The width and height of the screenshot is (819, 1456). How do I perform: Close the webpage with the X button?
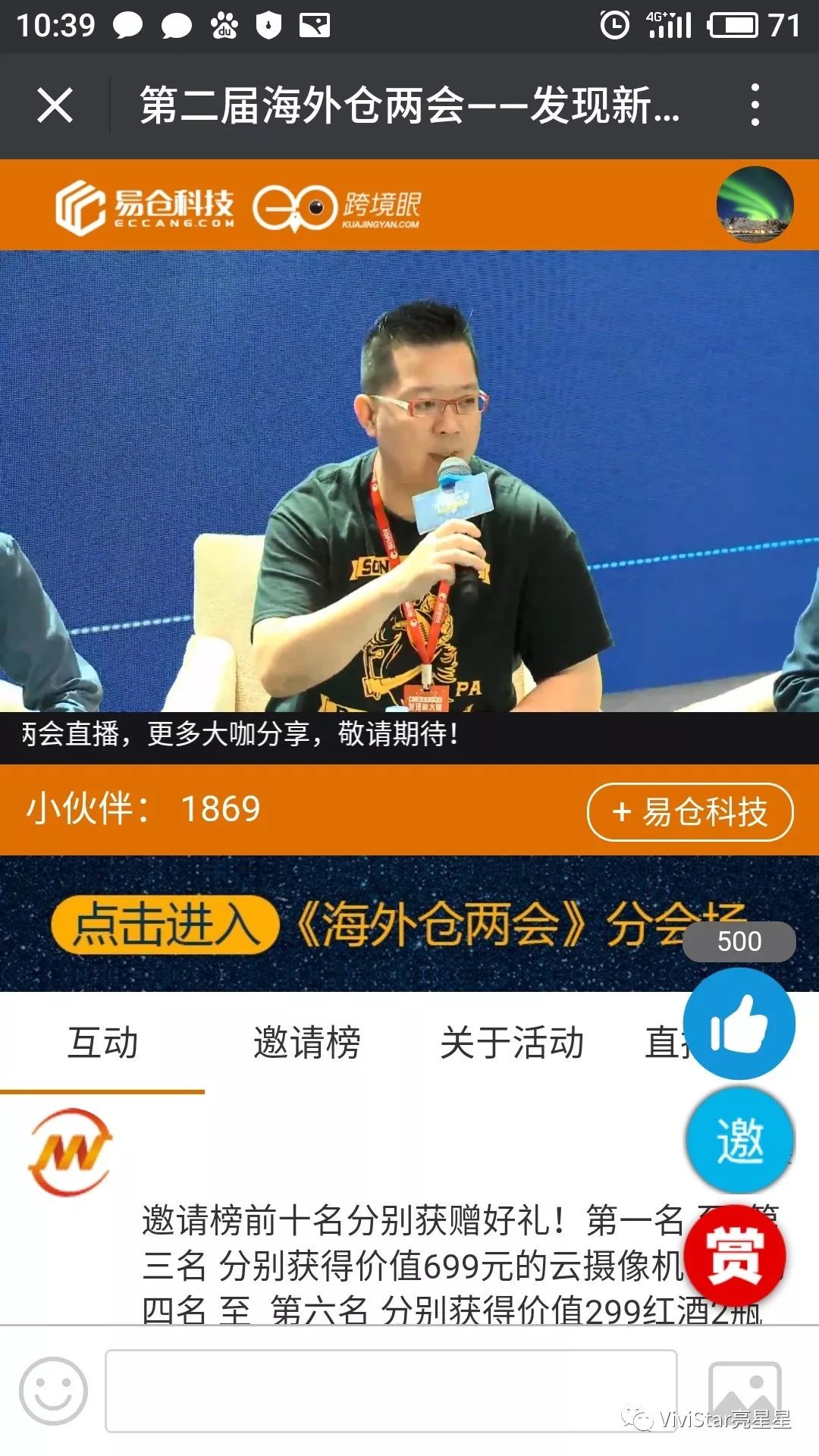pyautogui.click(x=55, y=105)
